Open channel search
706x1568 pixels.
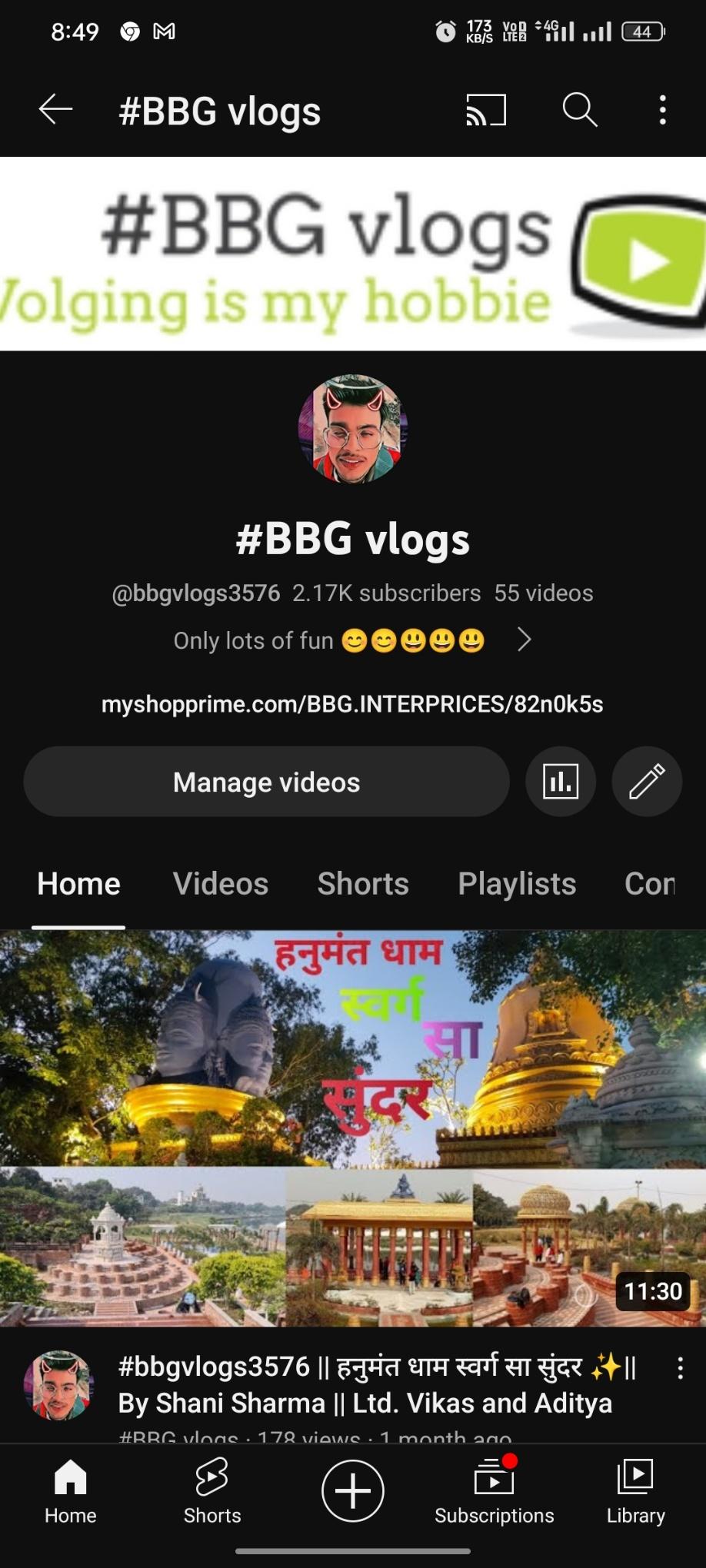click(x=580, y=110)
